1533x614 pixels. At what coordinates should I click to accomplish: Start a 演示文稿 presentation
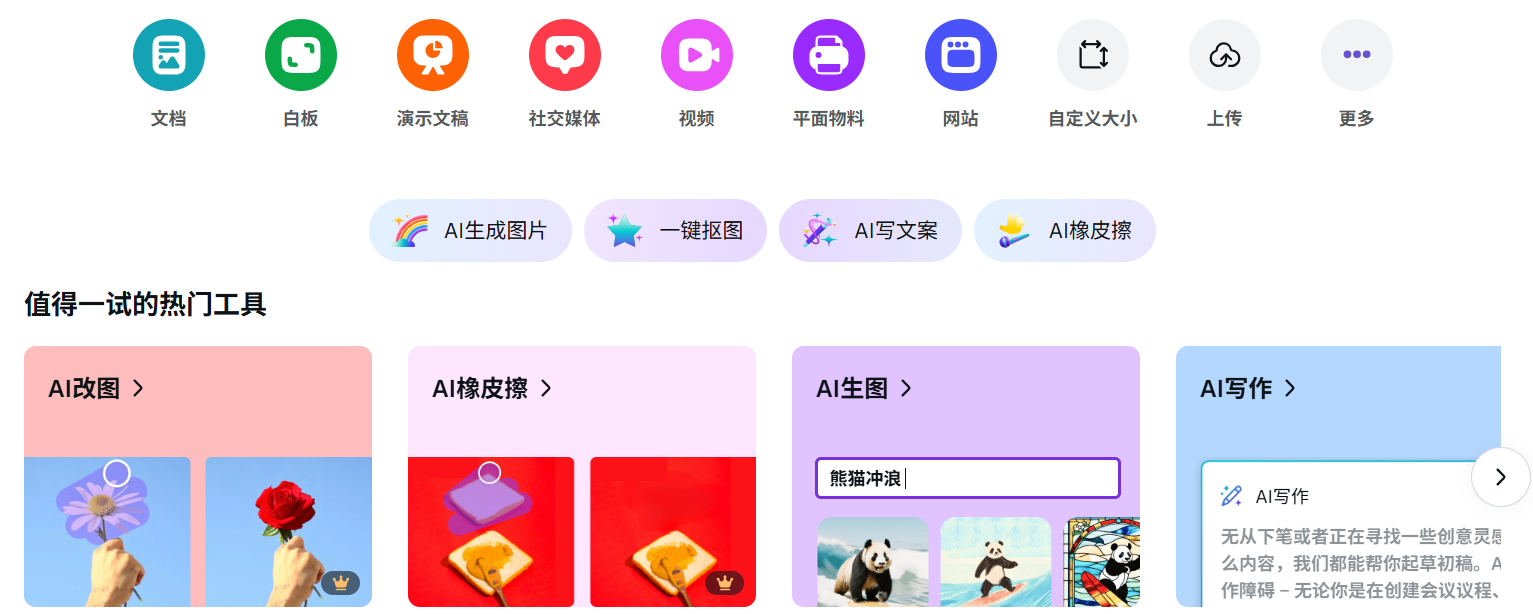coord(433,56)
